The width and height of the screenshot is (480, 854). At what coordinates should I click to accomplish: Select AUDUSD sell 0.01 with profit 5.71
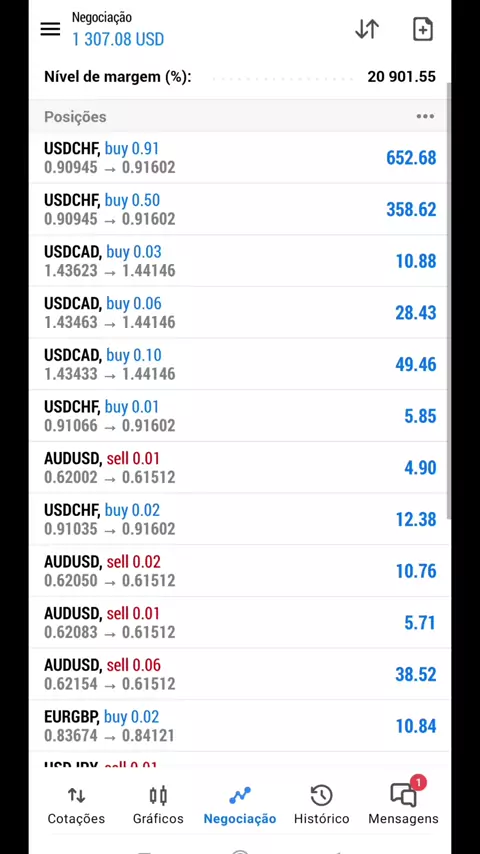pyautogui.click(x=240, y=623)
